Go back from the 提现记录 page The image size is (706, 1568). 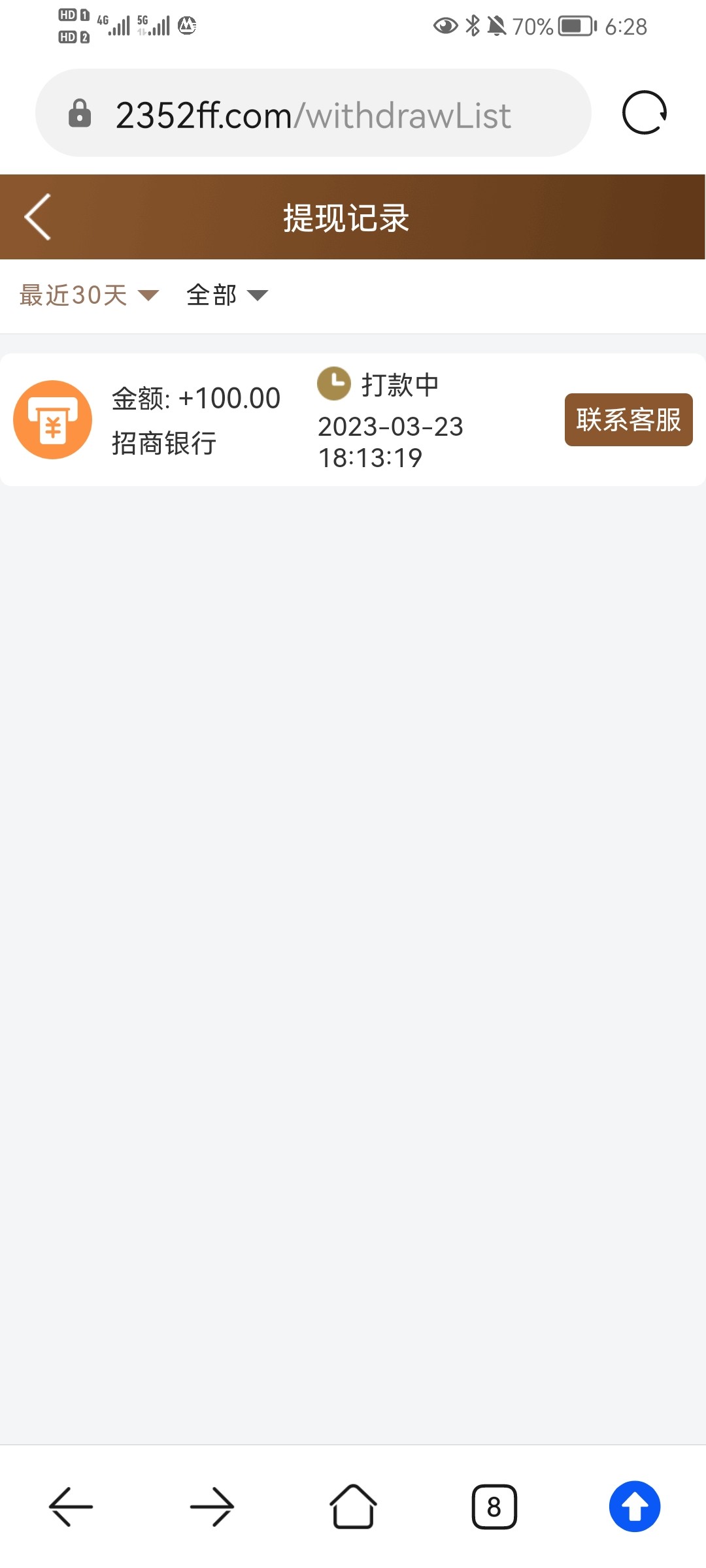coord(38,217)
